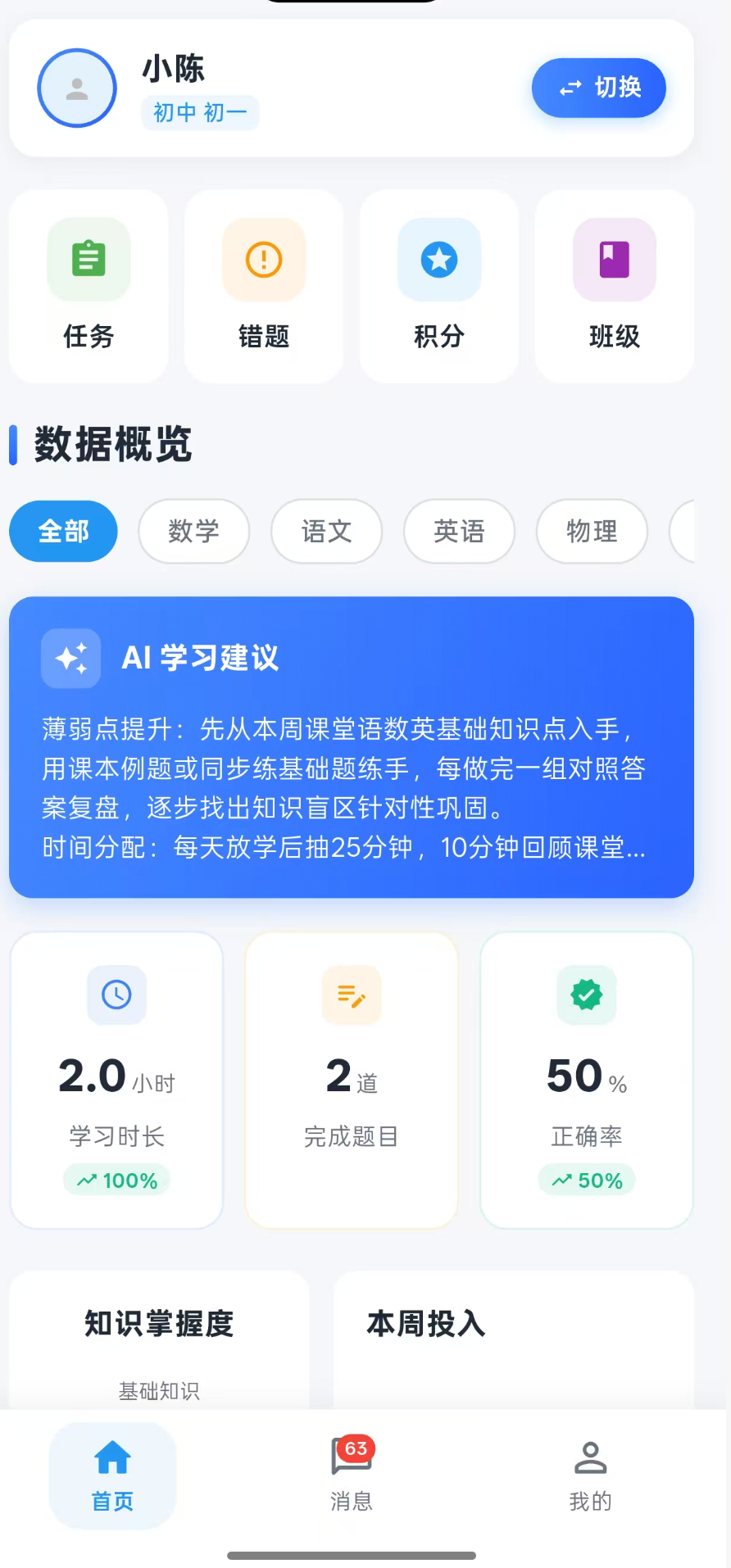The image size is (731, 1568).
Task: Tap the AI sparkle icon on the suggestion card
Action: pyautogui.click(x=70, y=658)
